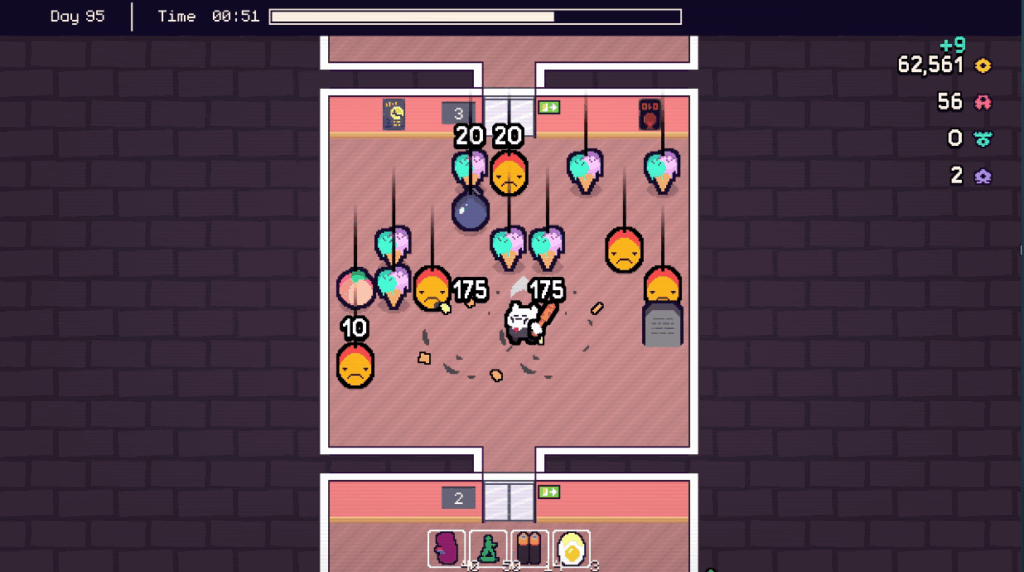Screen dimensions: 1024x572
Task: Select the green toy soldier item slot
Action: pos(488,549)
